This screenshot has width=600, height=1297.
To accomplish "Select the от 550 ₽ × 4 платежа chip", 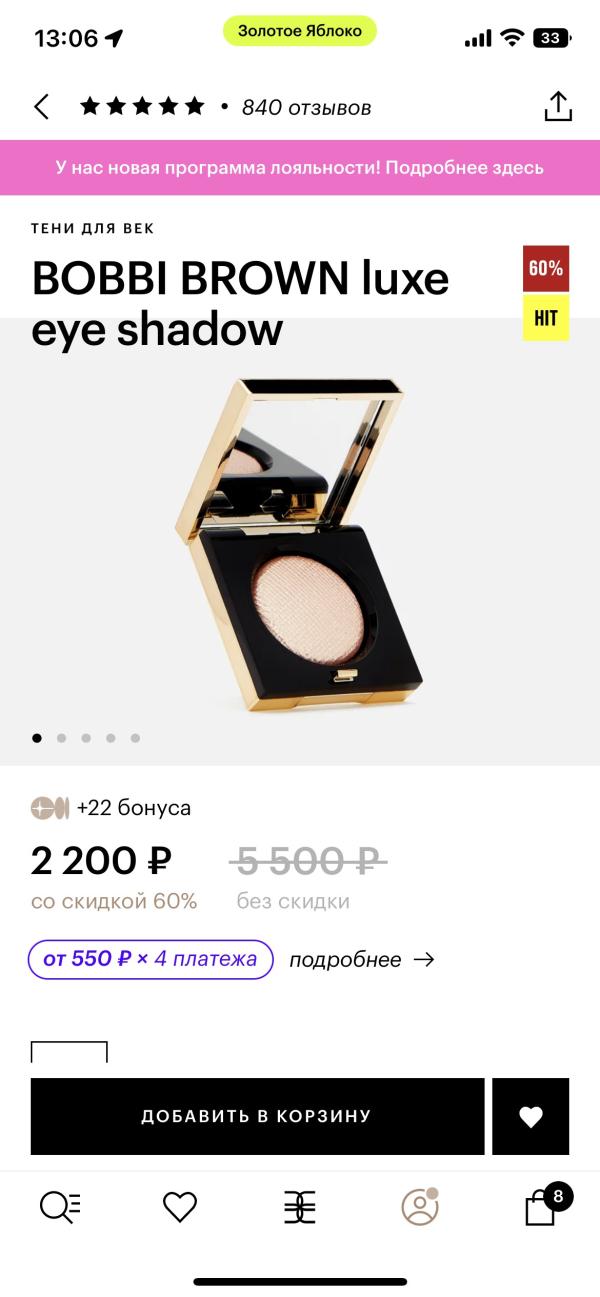I will [x=150, y=959].
